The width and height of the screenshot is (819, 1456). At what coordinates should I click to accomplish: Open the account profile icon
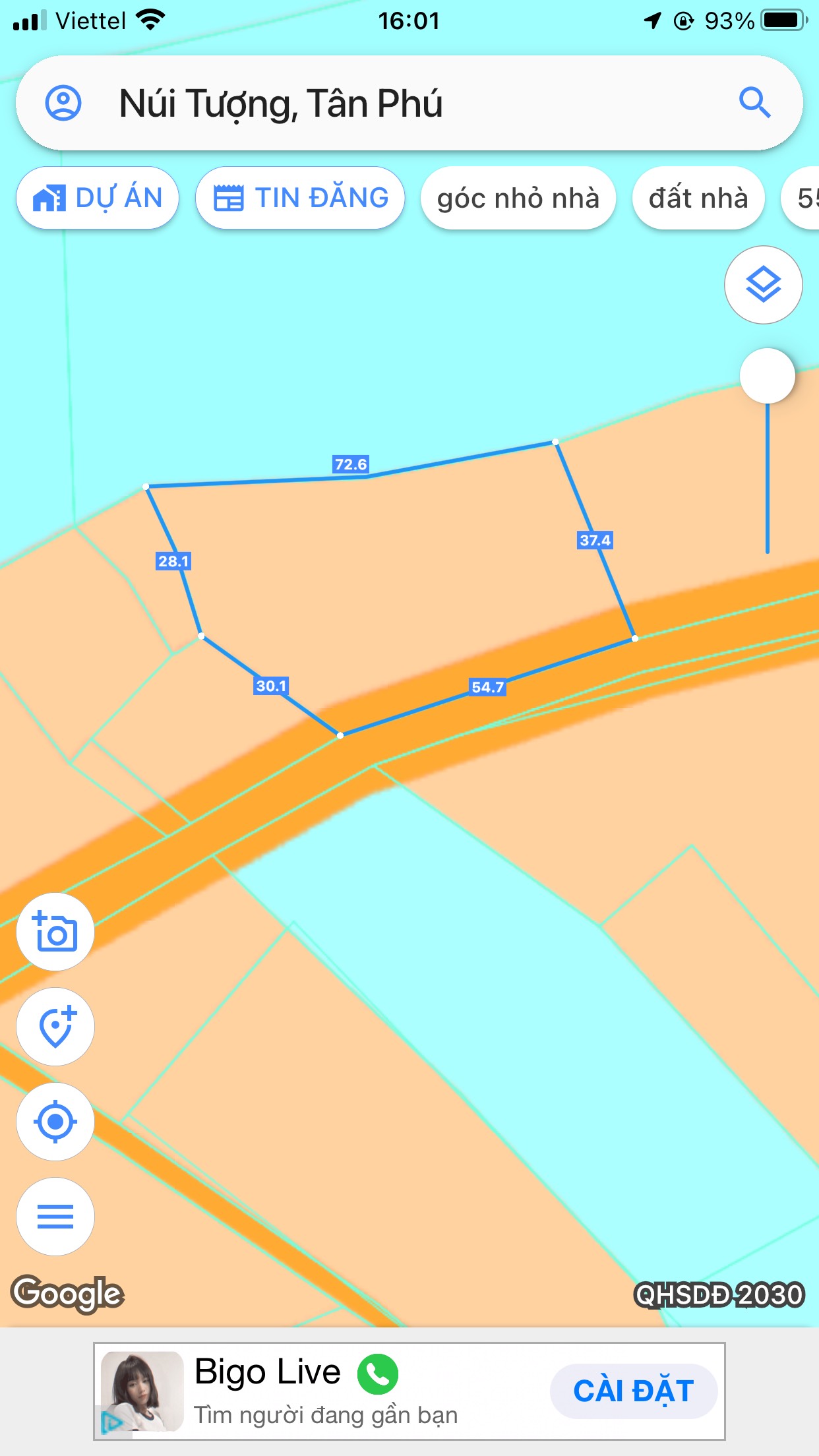pyautogui.click(x=63, y=103)
